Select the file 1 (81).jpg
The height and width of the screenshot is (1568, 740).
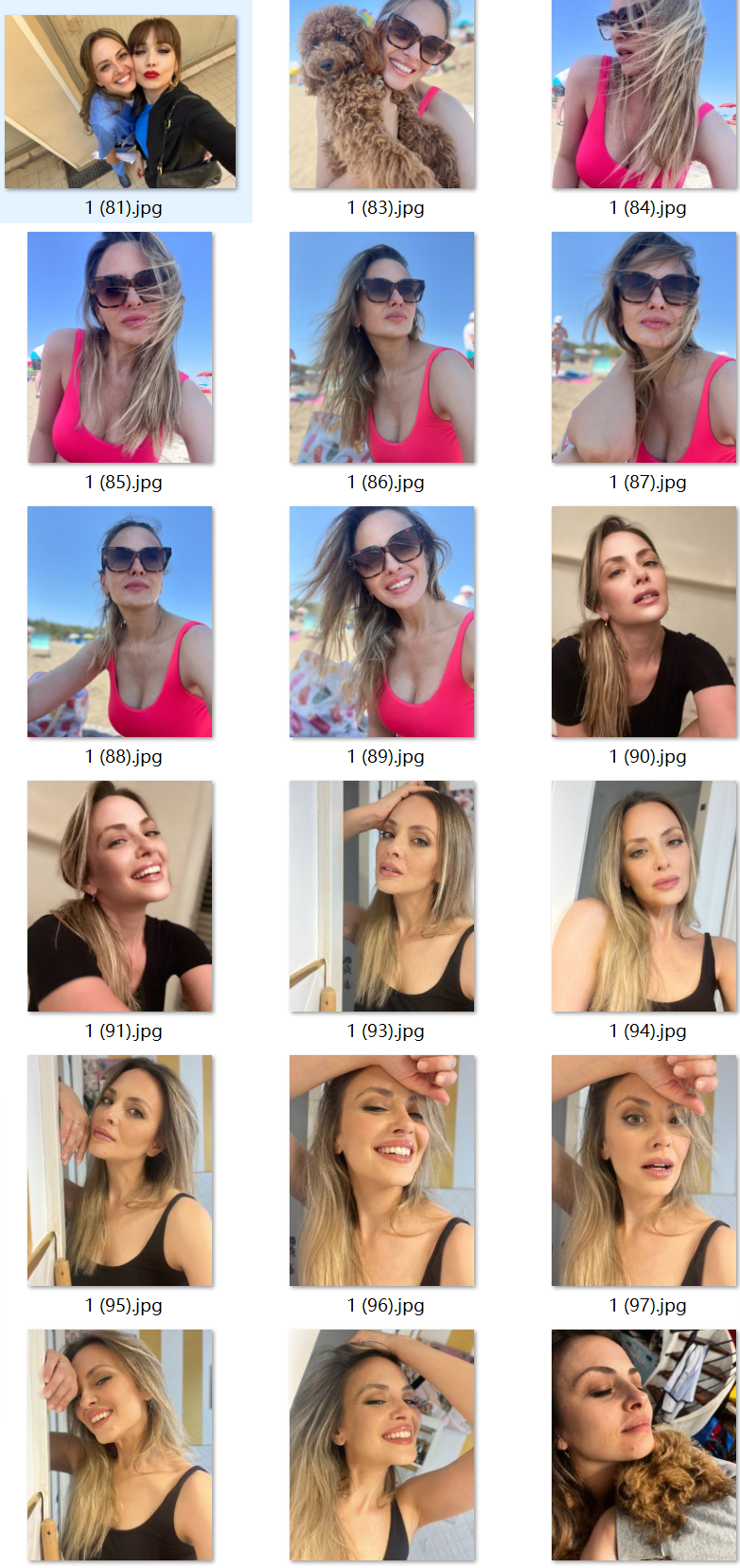point(120,102)
